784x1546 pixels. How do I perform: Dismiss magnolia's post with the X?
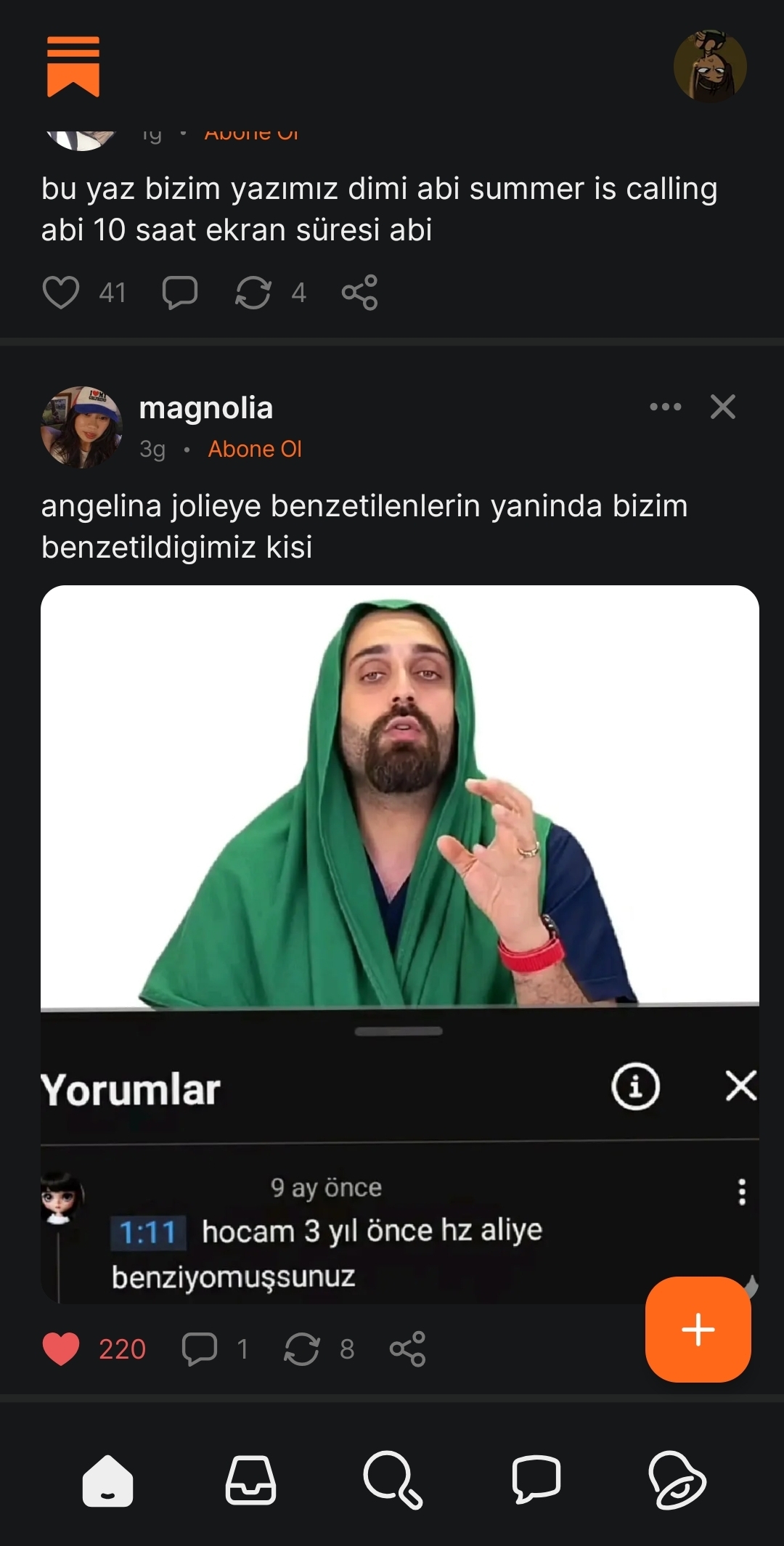pos(723,407)
